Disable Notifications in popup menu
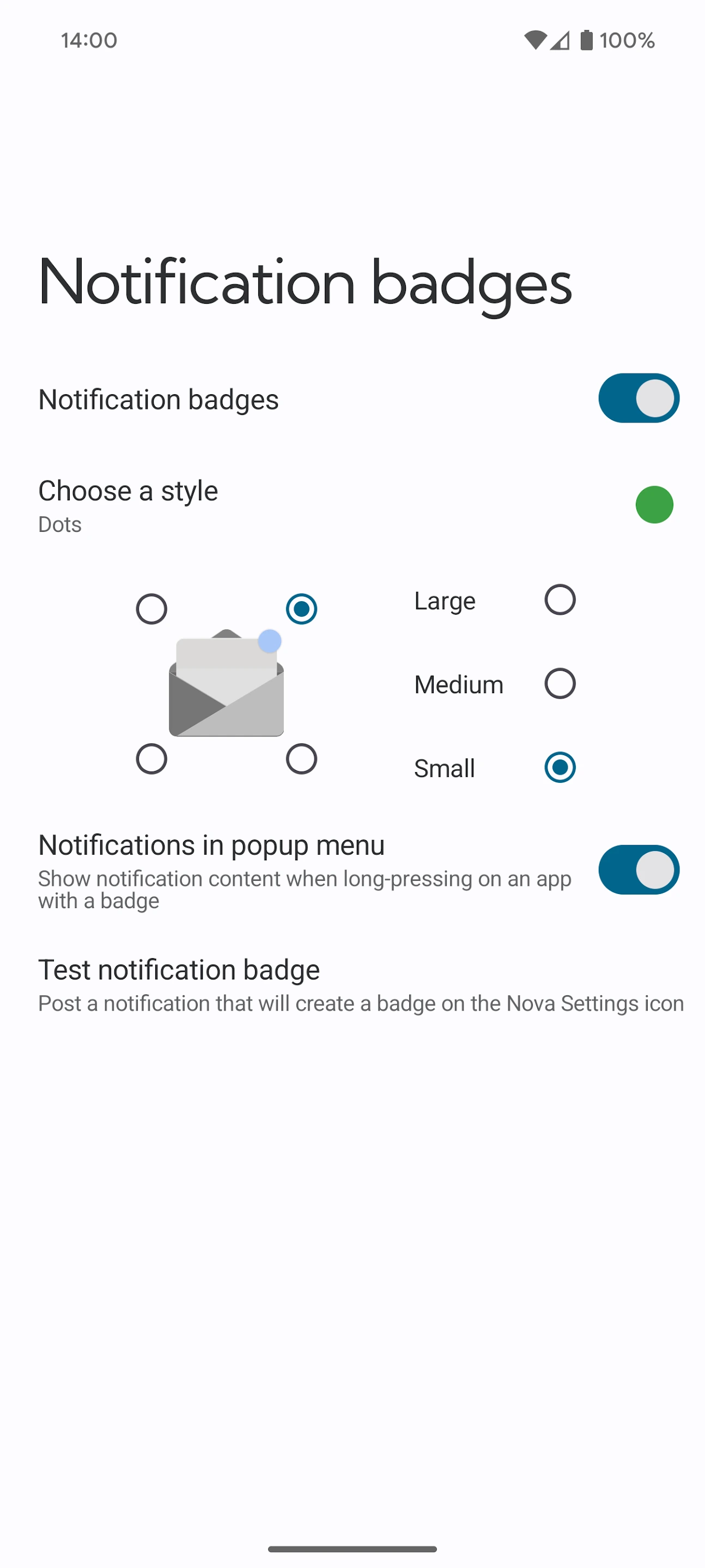705x1568 pixels. pos(638,870)
